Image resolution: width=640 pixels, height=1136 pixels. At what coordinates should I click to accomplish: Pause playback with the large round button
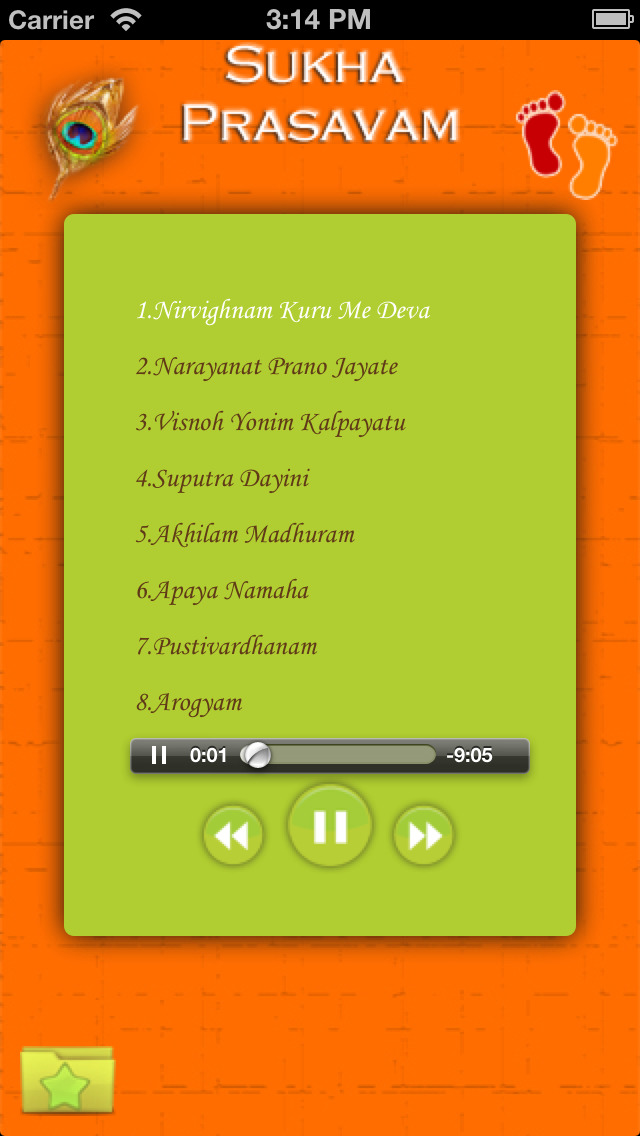330,827
